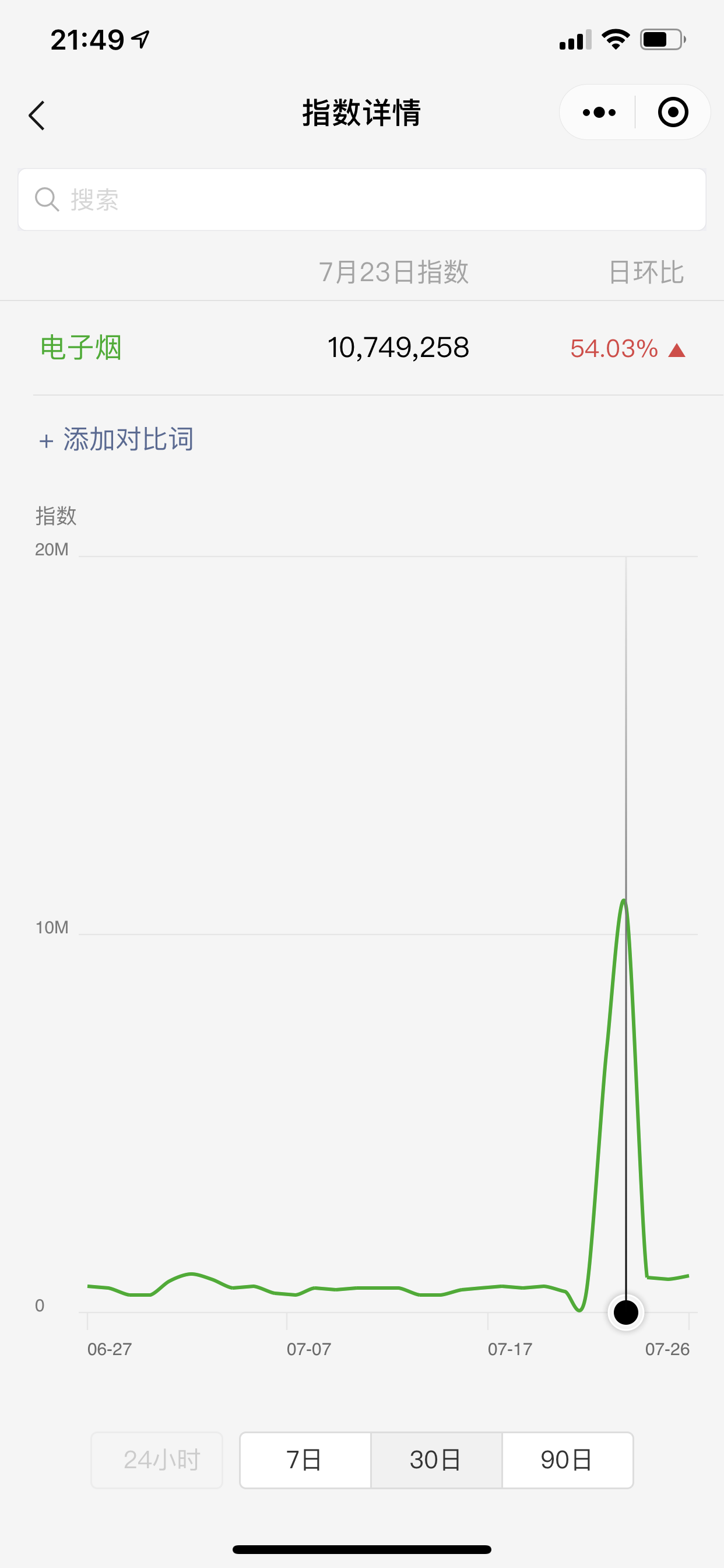Tap 添加对比词 to add a comparison keyword
Viewport: 724px width, 1568px height.
(116, 439)
